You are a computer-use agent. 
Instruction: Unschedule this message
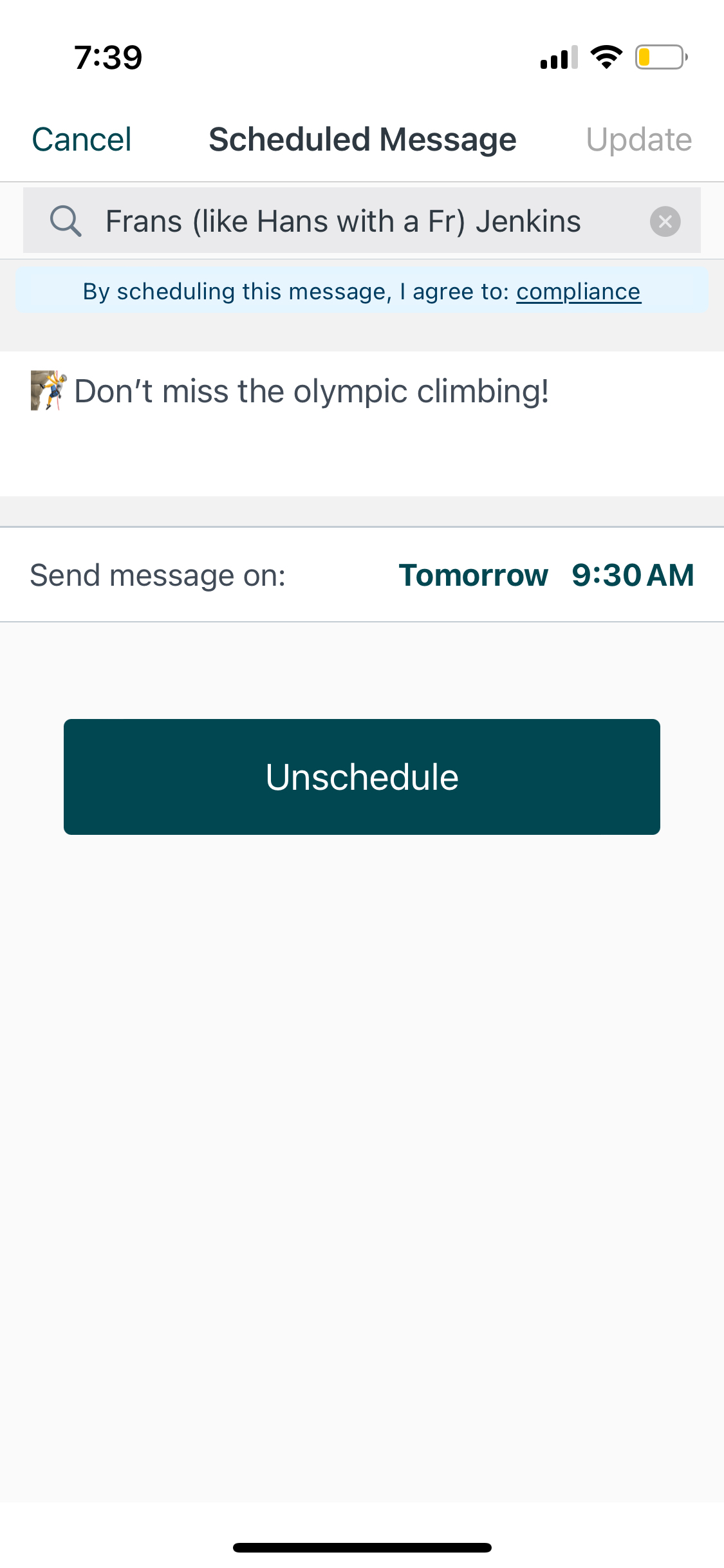(x=362, y=777)
